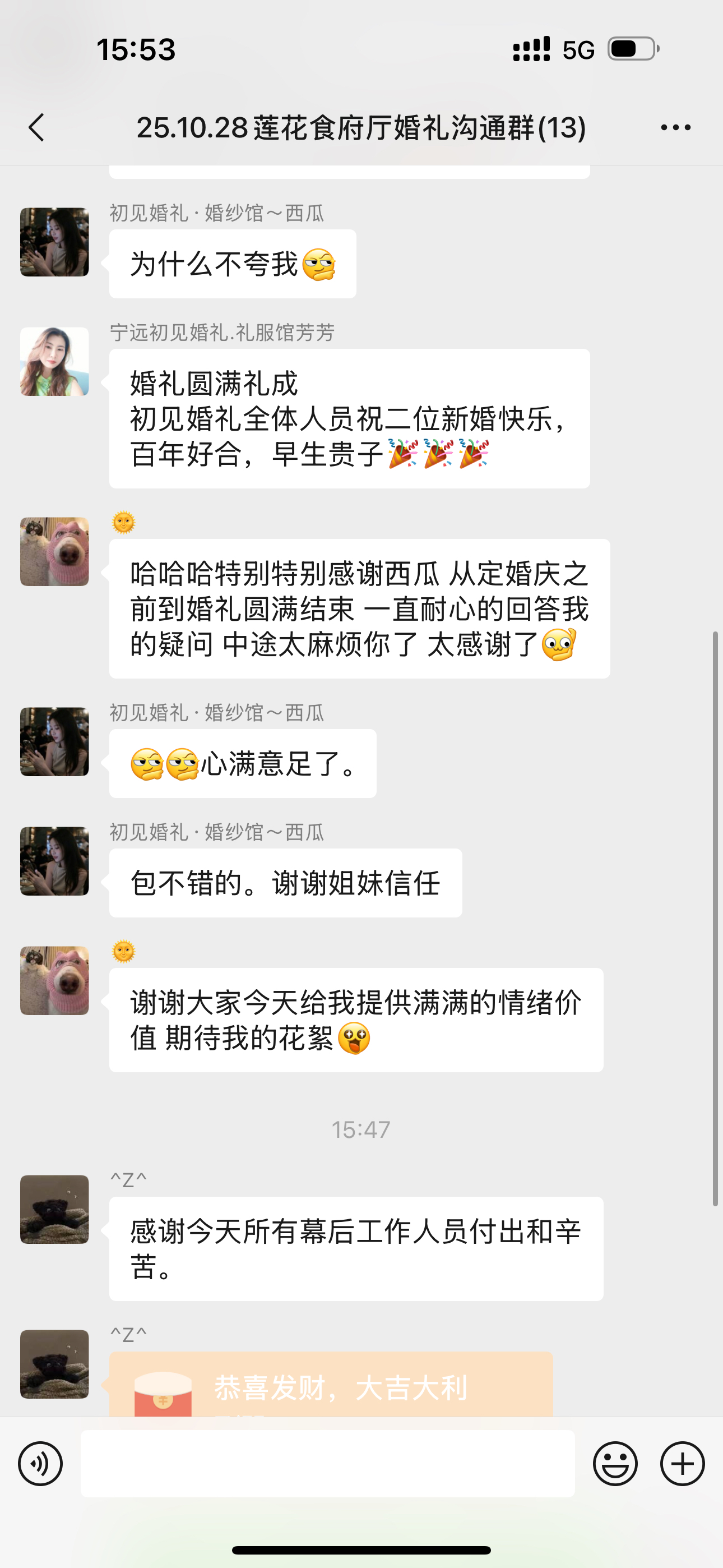Tap 西瓜's avatar beside 为什么不夸我
The image size is (723, 1568).
coord(55,242)
